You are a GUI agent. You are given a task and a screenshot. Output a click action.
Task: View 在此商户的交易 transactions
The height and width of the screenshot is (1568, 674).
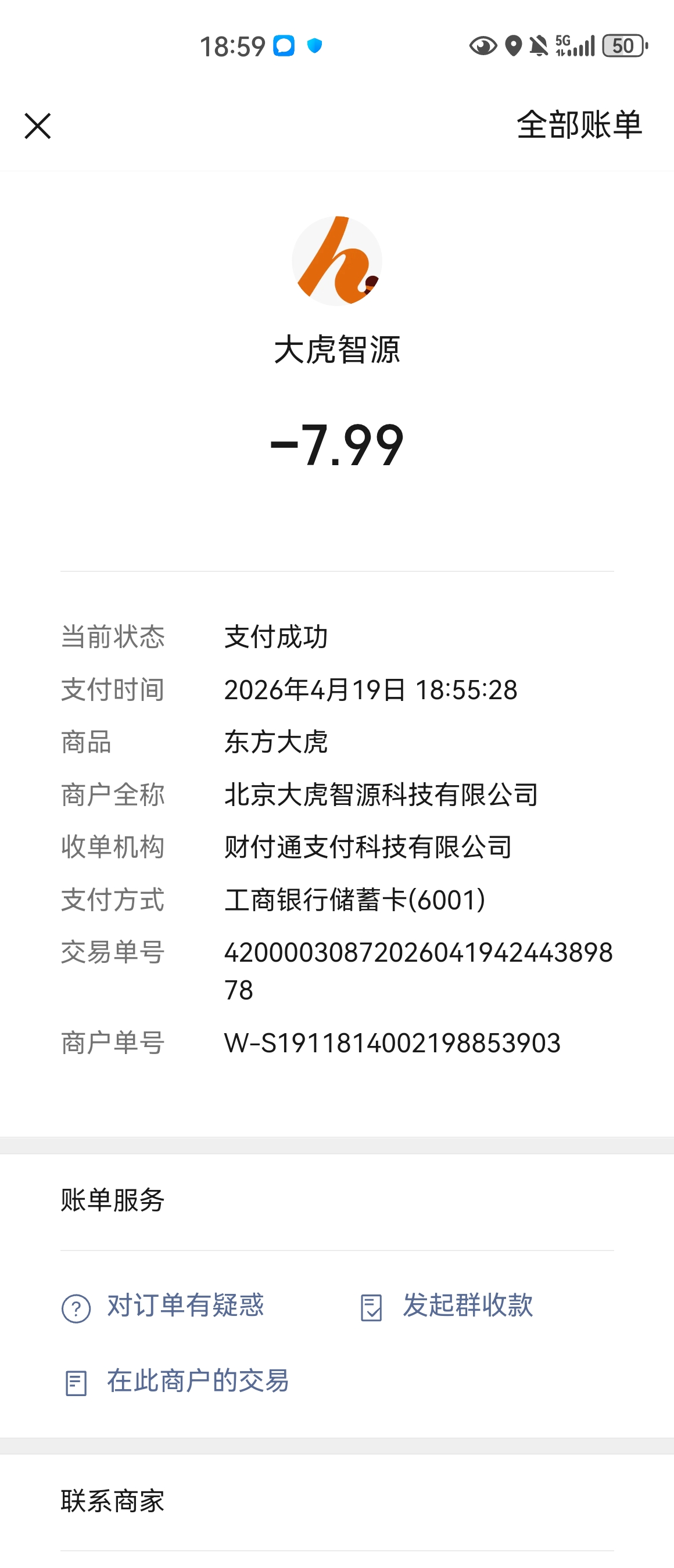[x=176, y=1382]
